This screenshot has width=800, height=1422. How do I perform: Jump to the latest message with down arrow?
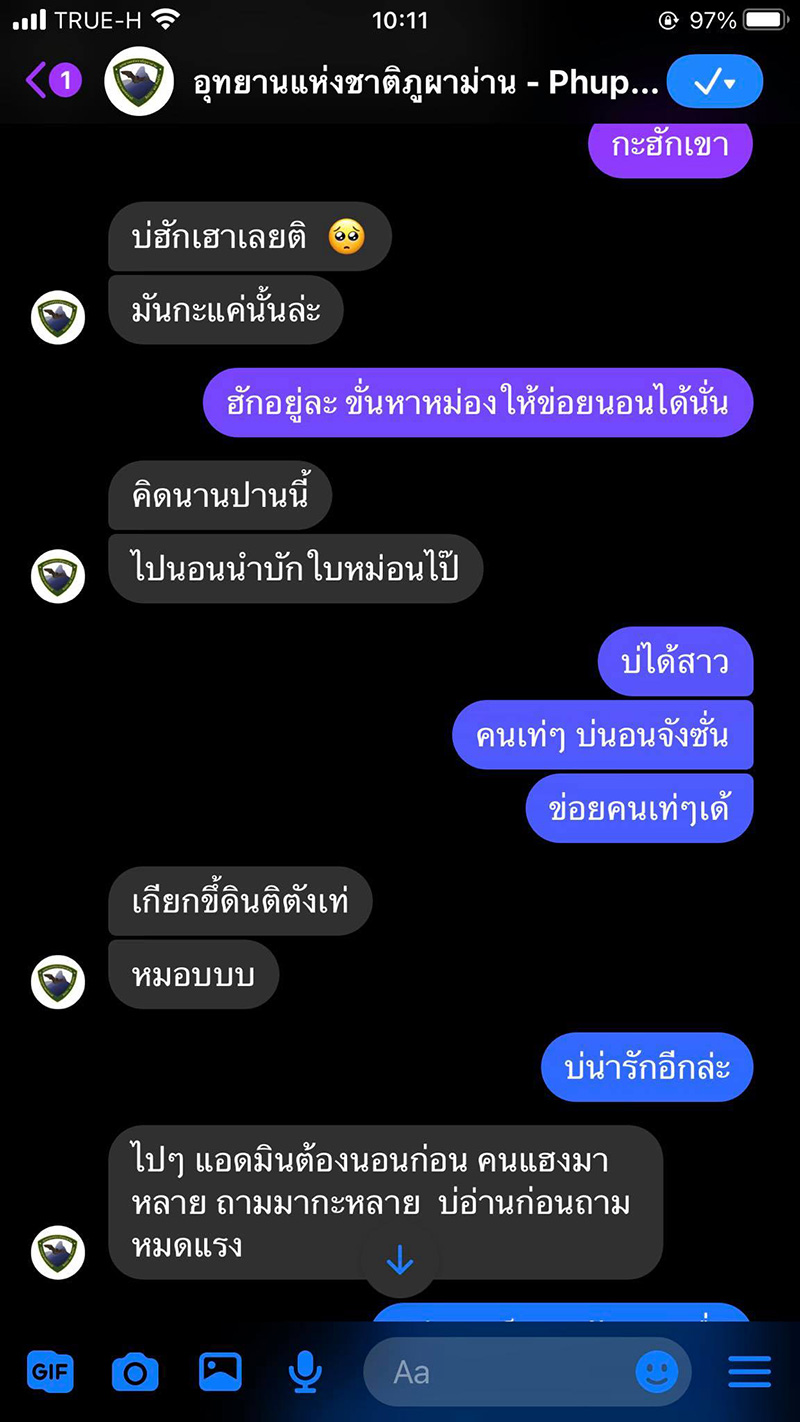coord(399,1262)
